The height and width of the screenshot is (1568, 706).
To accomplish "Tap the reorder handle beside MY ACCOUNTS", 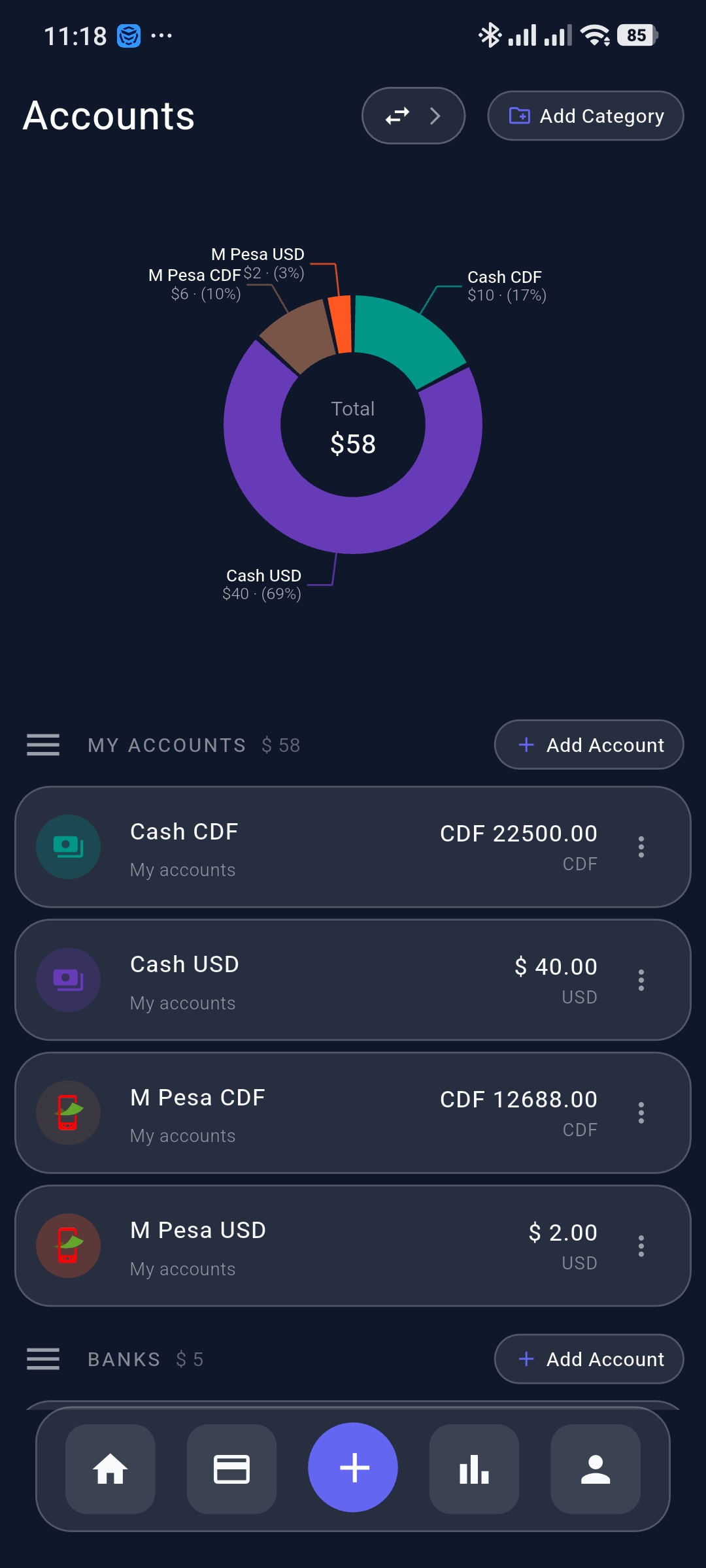I will click(x=42, y=745).
